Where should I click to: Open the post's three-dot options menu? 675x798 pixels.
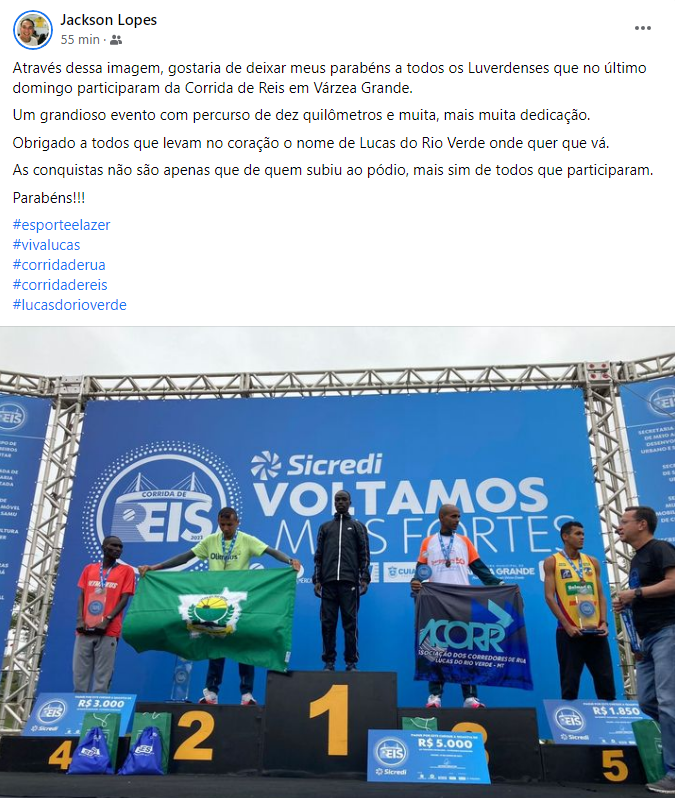tap(643, 28)
